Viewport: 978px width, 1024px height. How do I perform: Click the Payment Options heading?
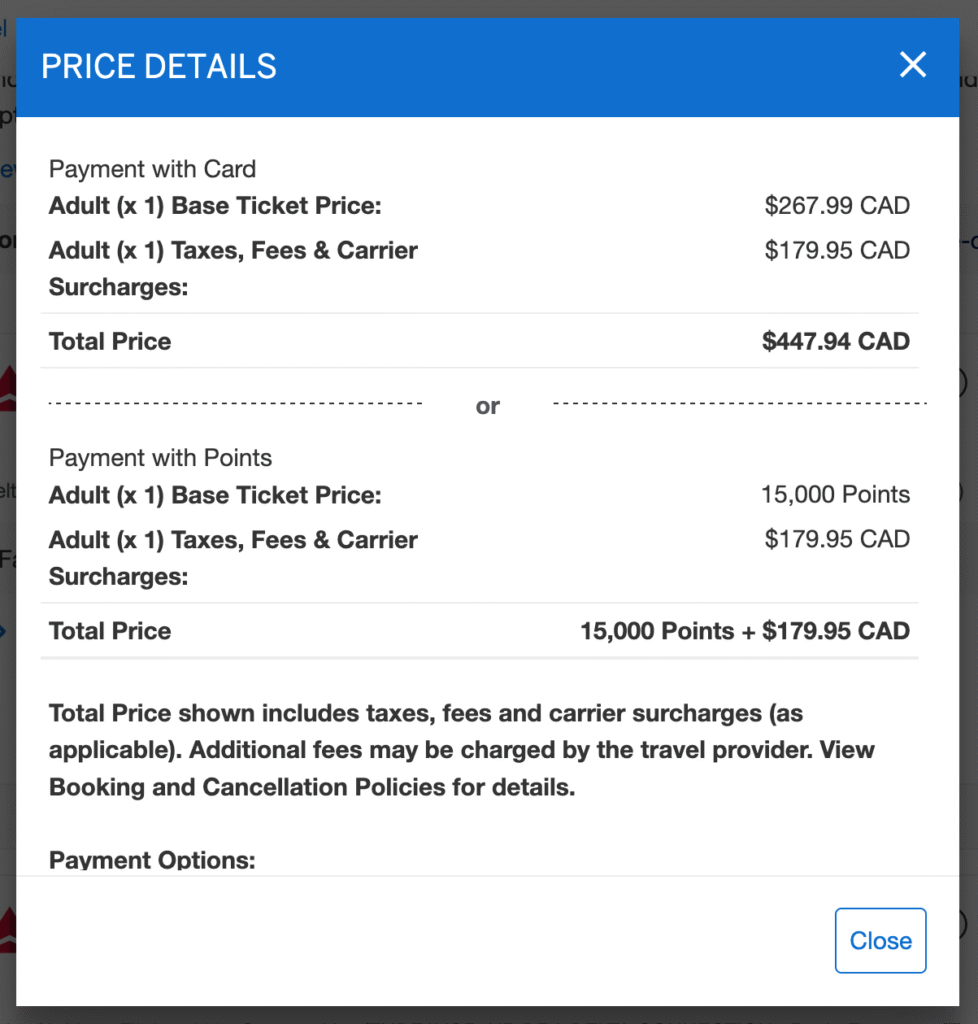coord(152,860)
